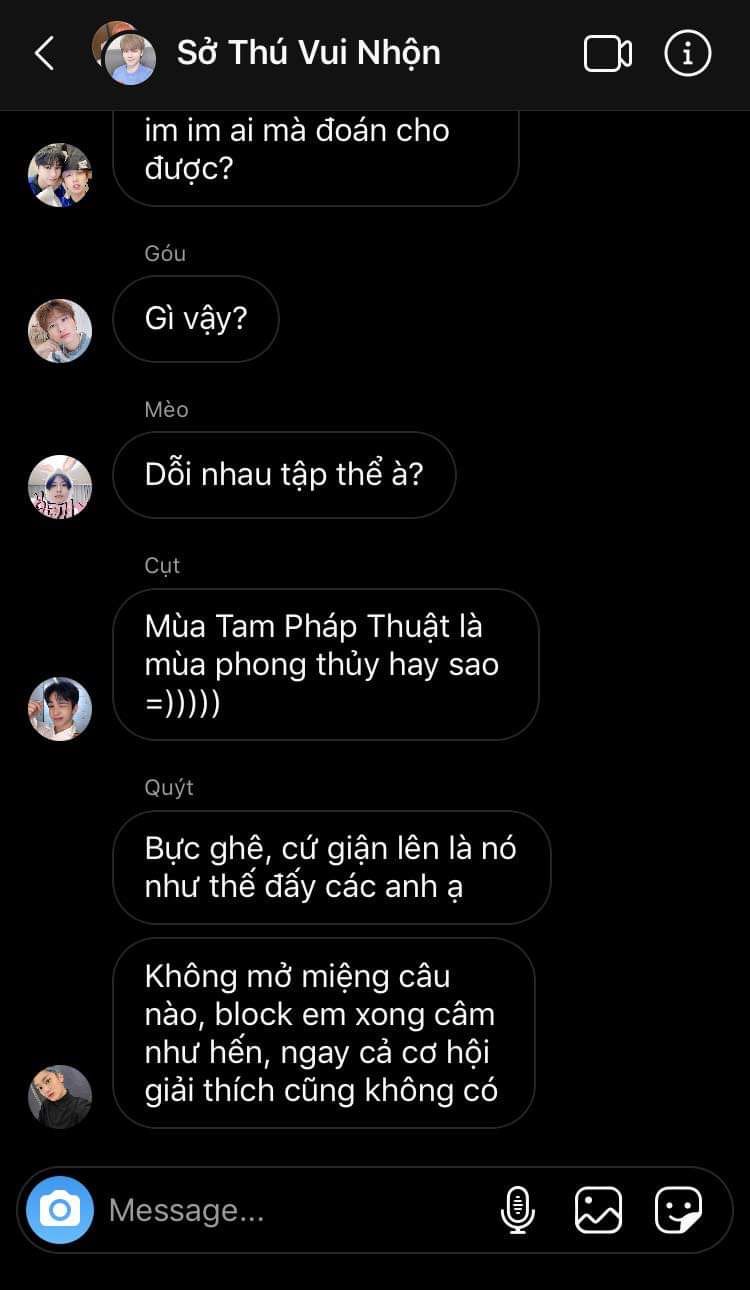View the profile avatar of Mèo
The height and width of the screenshot is (1290, 750).
(x=60, y=487)
